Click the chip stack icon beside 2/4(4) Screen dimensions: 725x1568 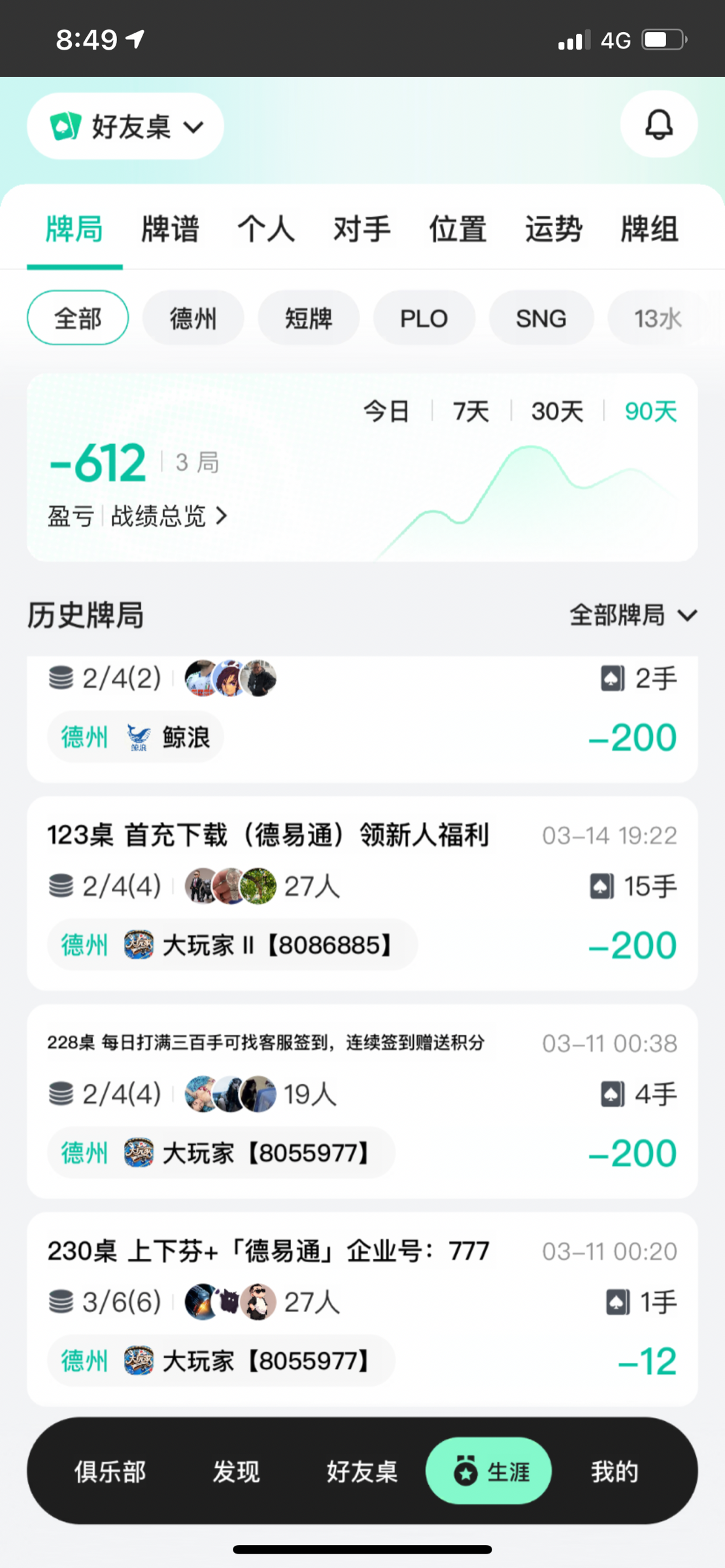pyautogui.click(x=62, y=886)
